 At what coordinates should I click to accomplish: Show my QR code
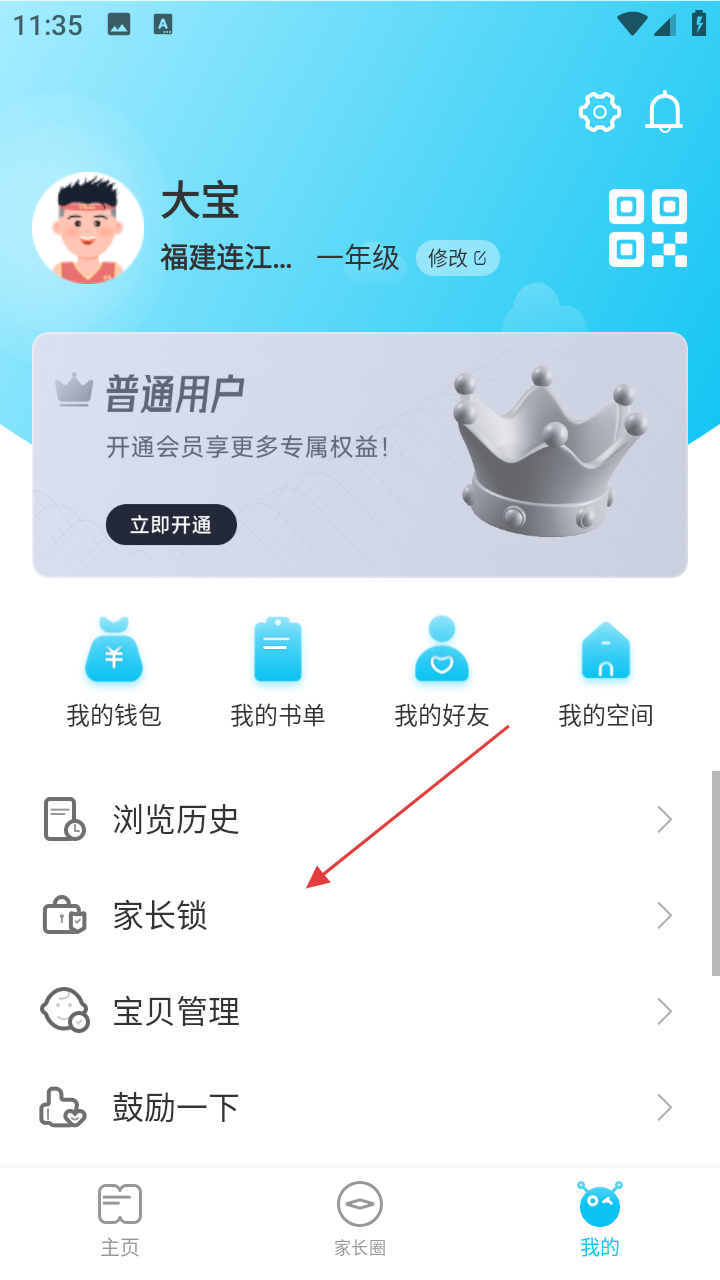coord(648,228)
